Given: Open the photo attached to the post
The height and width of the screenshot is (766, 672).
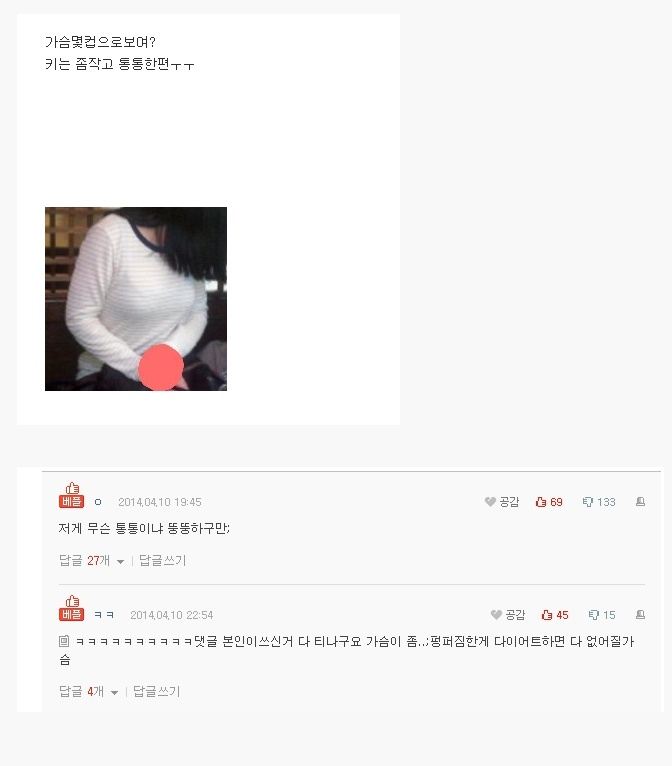Looking at the screenshot, I should pyautogui.click(x=136, y=298).
